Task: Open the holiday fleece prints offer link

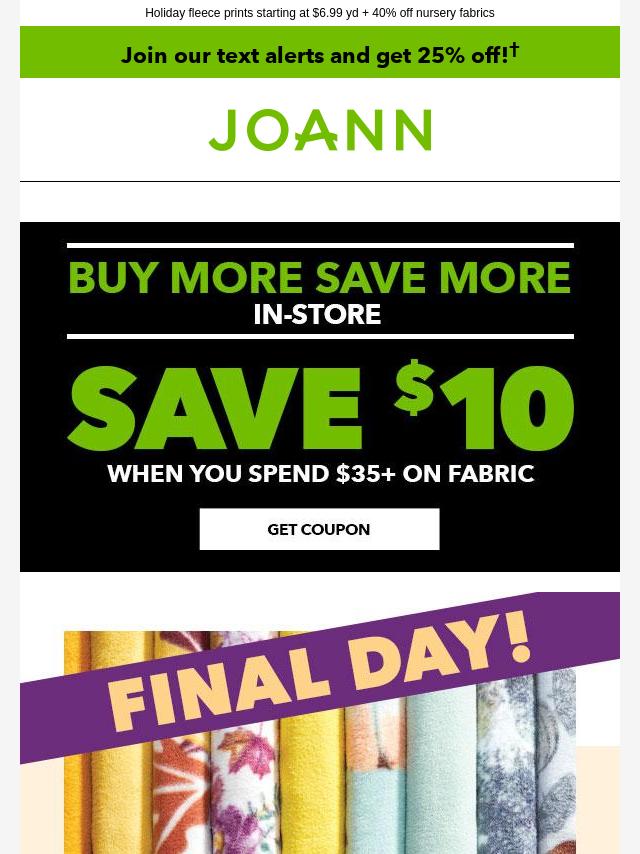Action: tap(319, 13)
